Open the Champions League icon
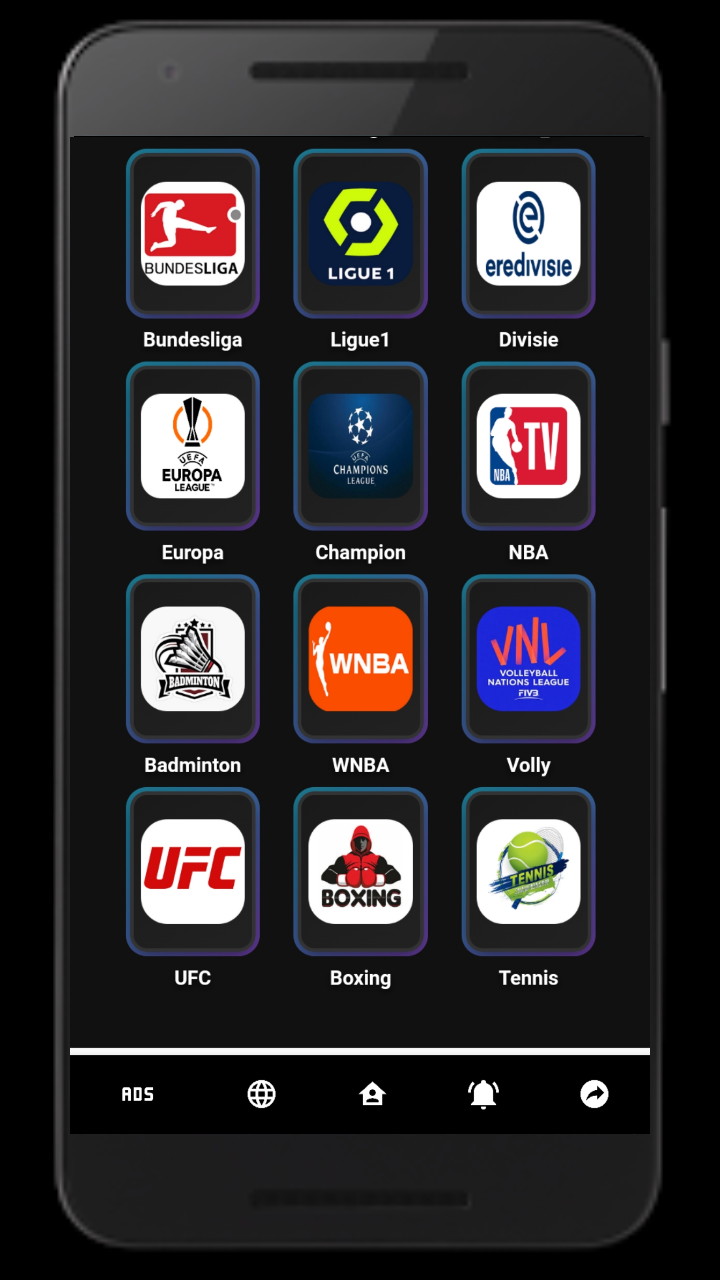 tap(360, 446)
